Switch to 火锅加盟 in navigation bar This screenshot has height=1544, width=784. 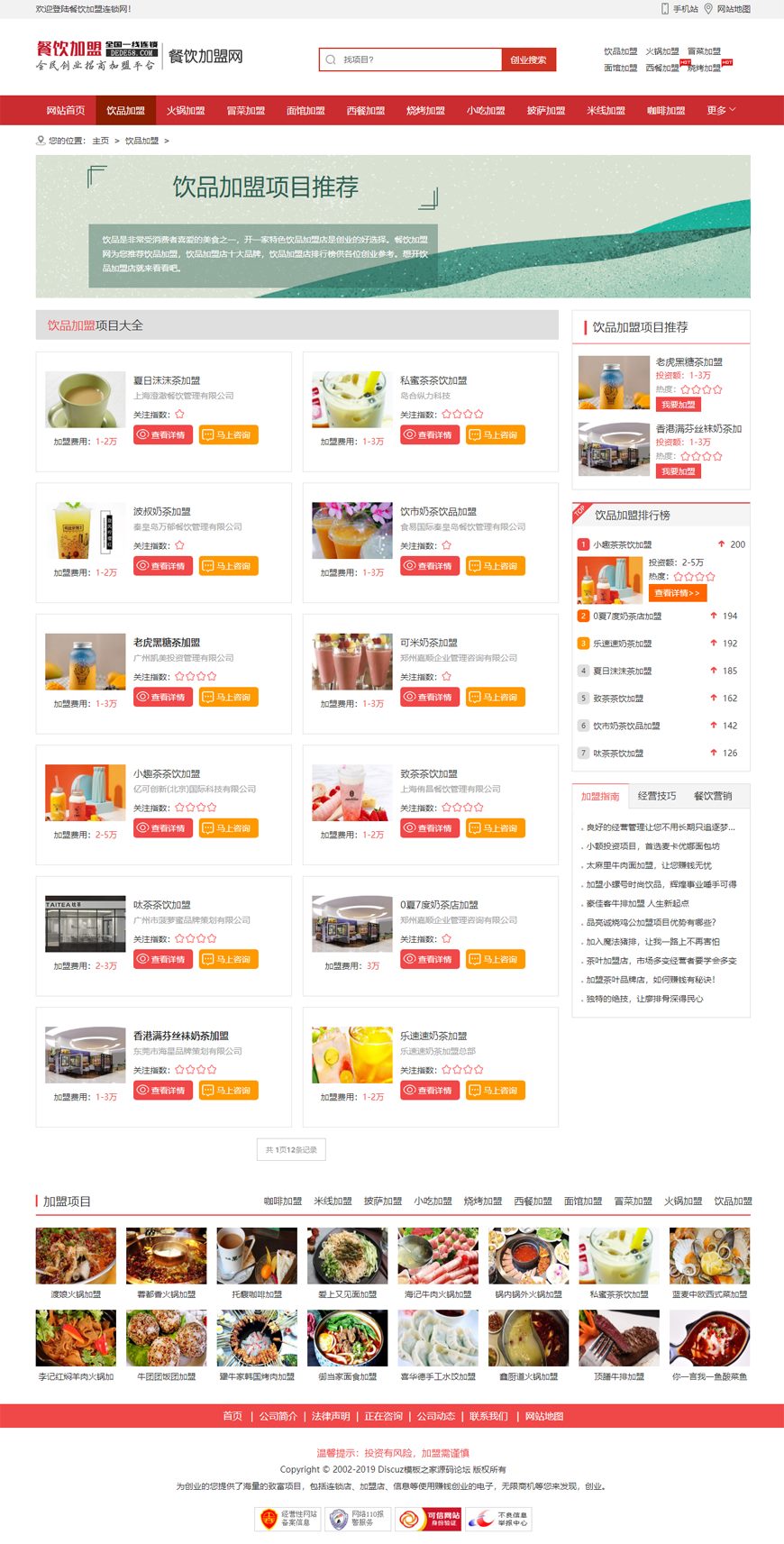[x=186, y=110]
